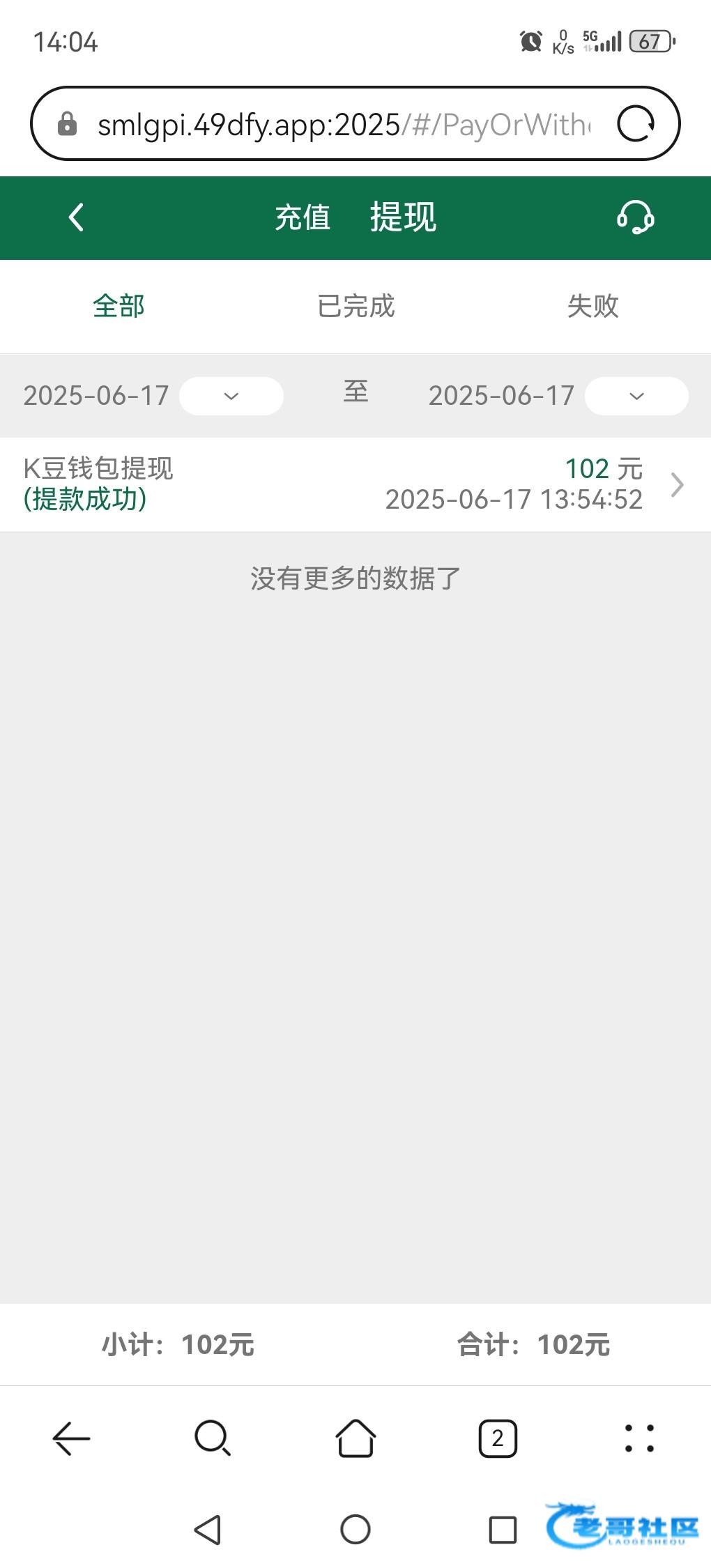711x1568 pixels.
Task: Select the 失败 filter tab
Action: pyautogui.click(x=592, y=306)
